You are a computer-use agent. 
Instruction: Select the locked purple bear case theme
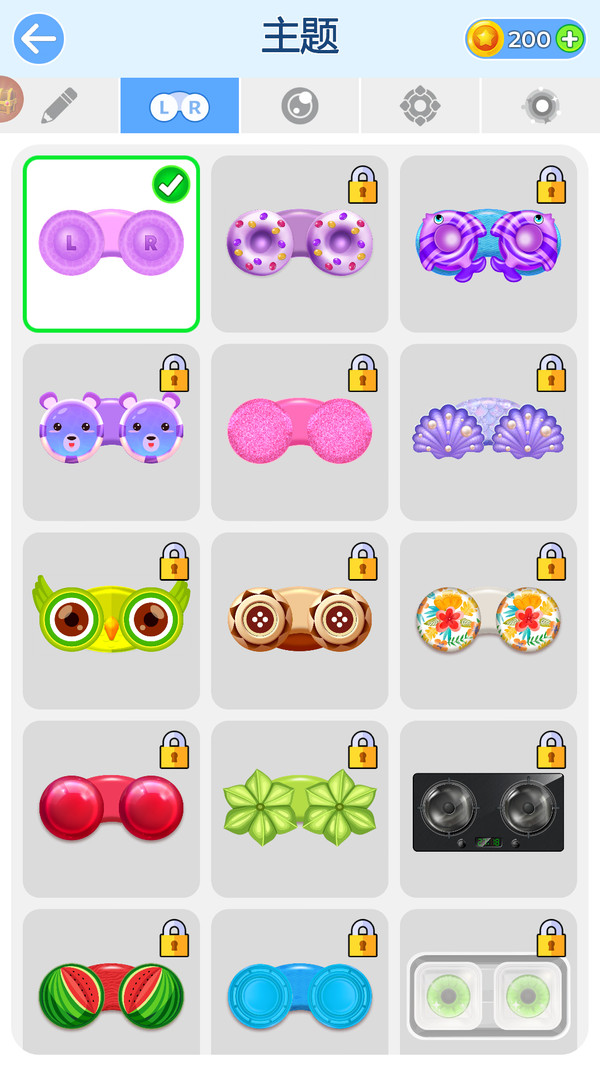tap(111, 432)
